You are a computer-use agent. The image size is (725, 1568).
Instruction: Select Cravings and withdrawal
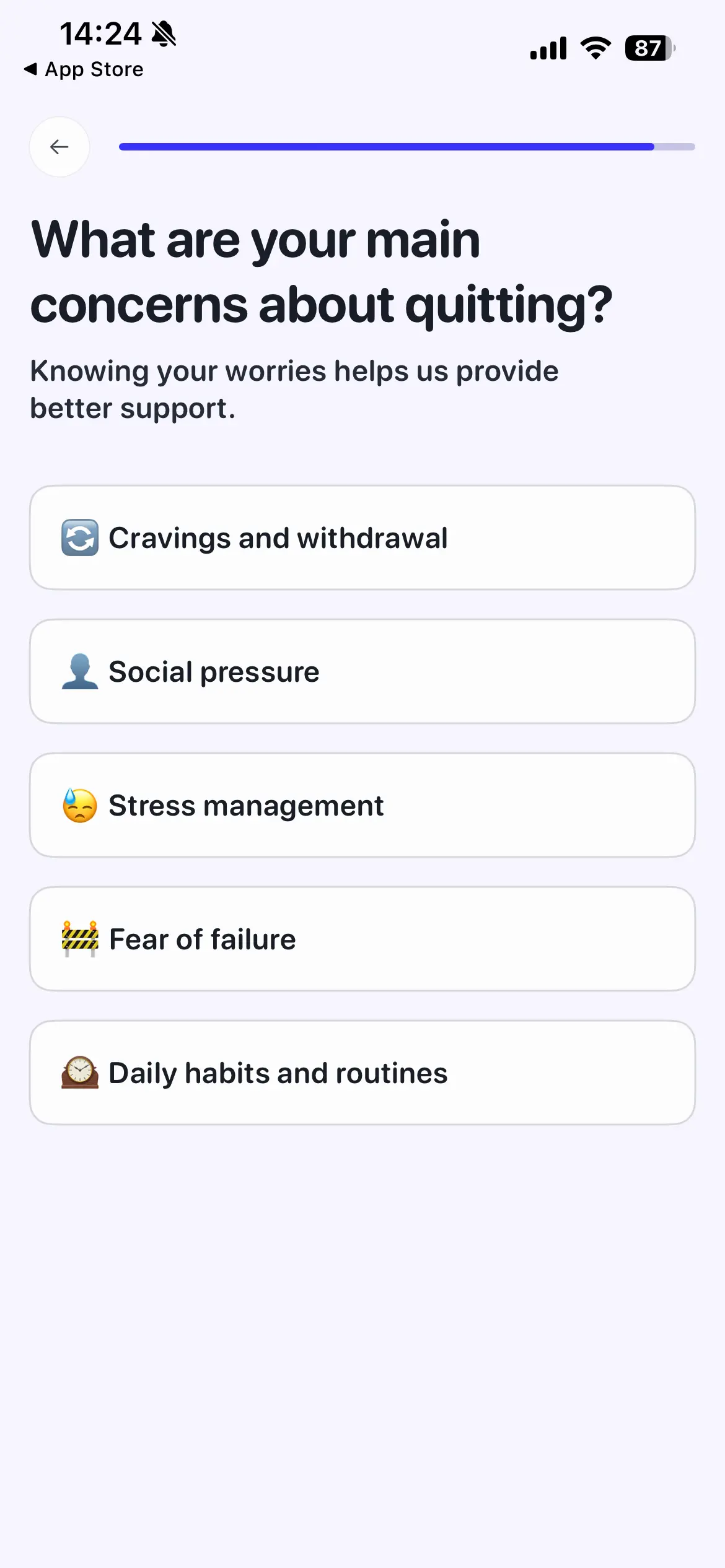point(362,538)
